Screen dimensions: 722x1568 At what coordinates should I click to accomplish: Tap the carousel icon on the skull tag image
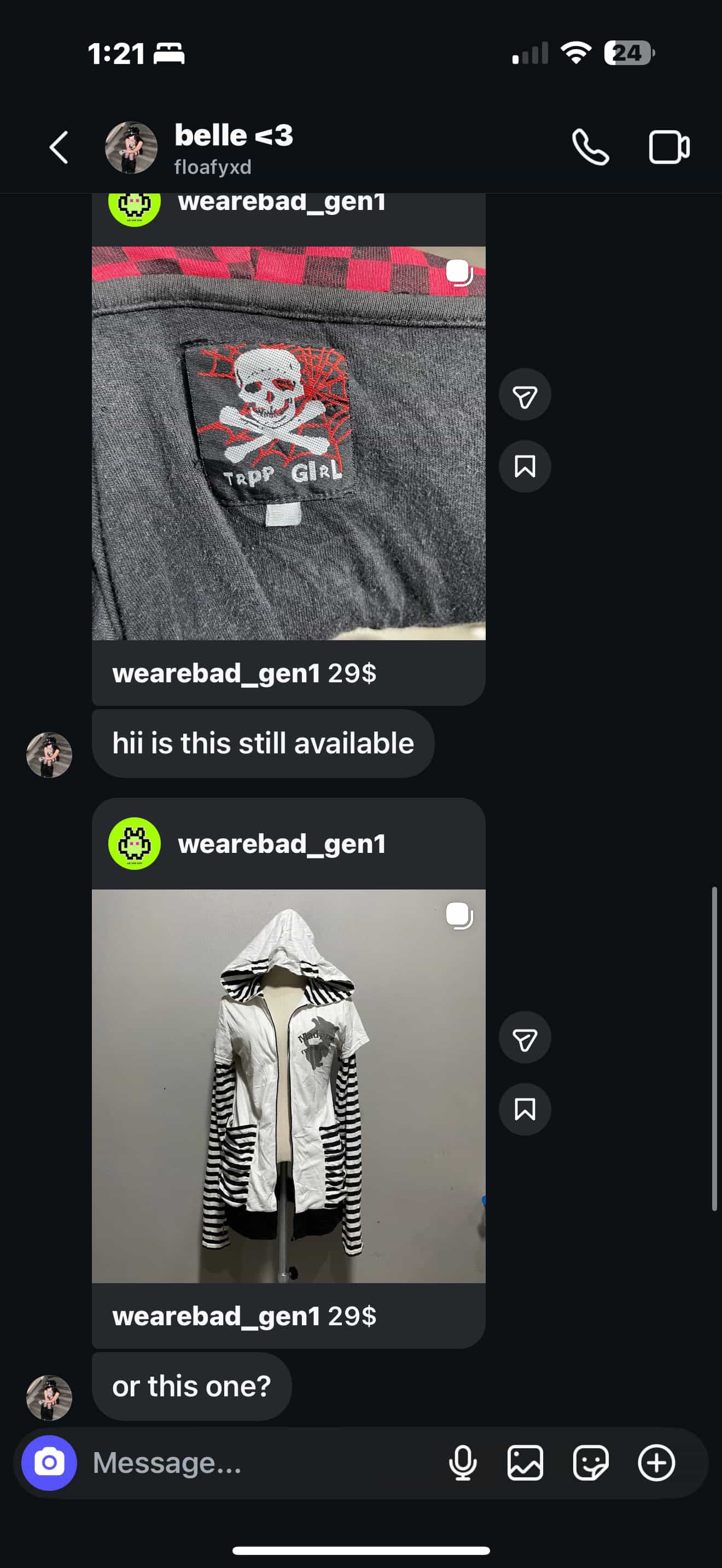460,274
